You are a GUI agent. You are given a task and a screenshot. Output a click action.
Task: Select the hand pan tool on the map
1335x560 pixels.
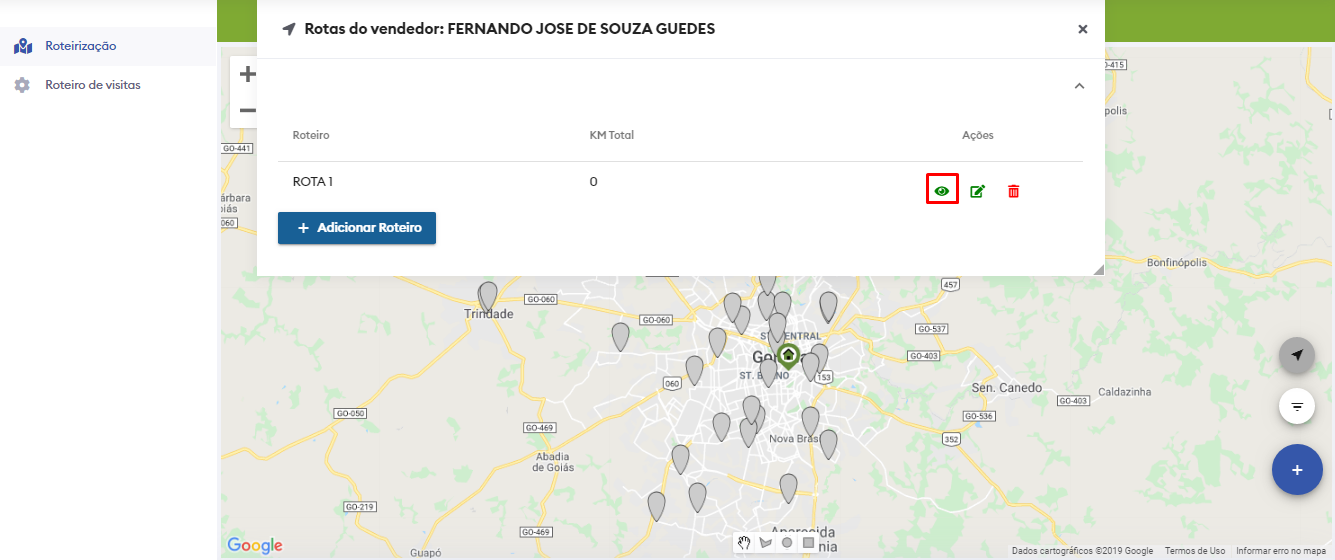(x=744, y=542)
